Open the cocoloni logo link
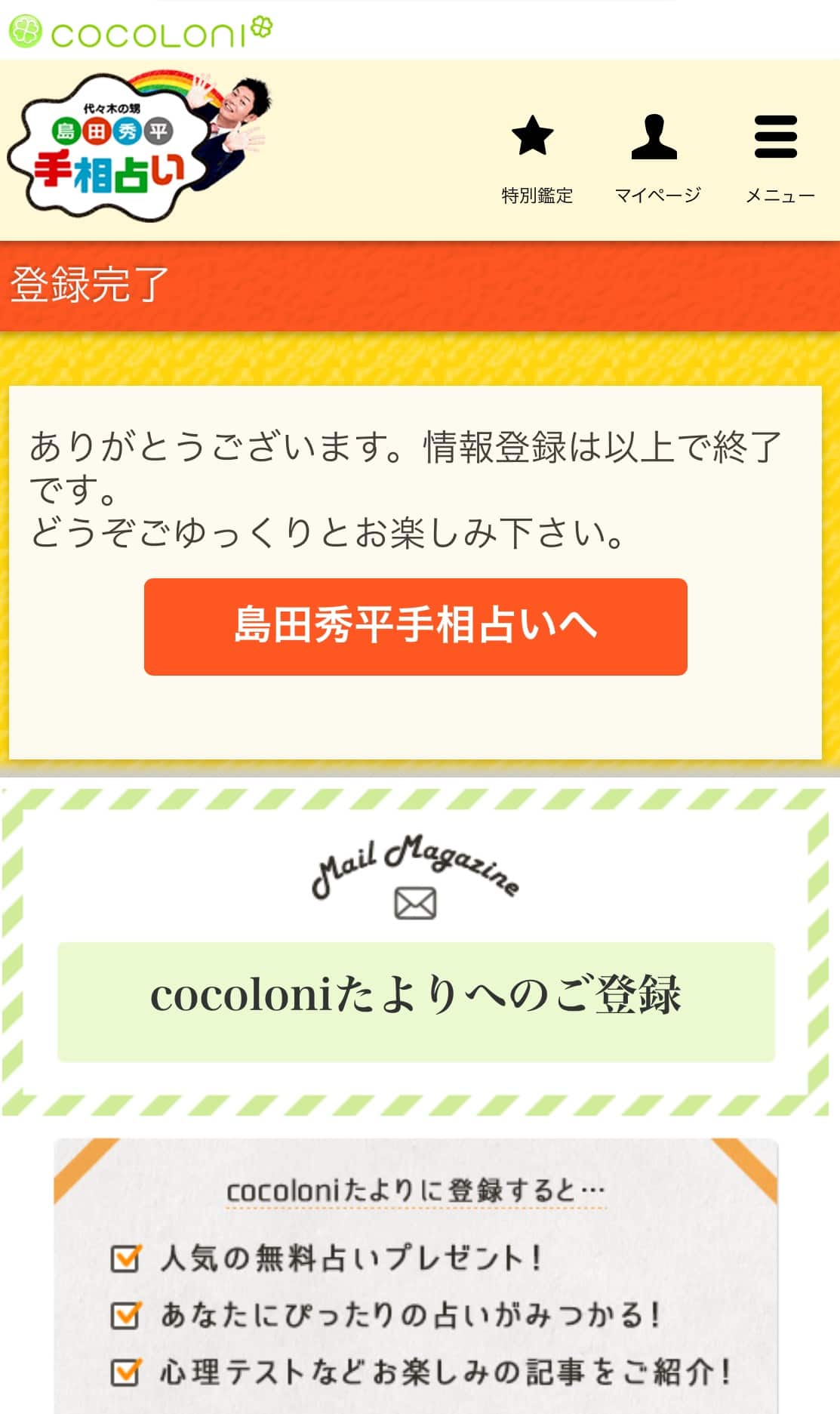 click(x=141, y=31)
